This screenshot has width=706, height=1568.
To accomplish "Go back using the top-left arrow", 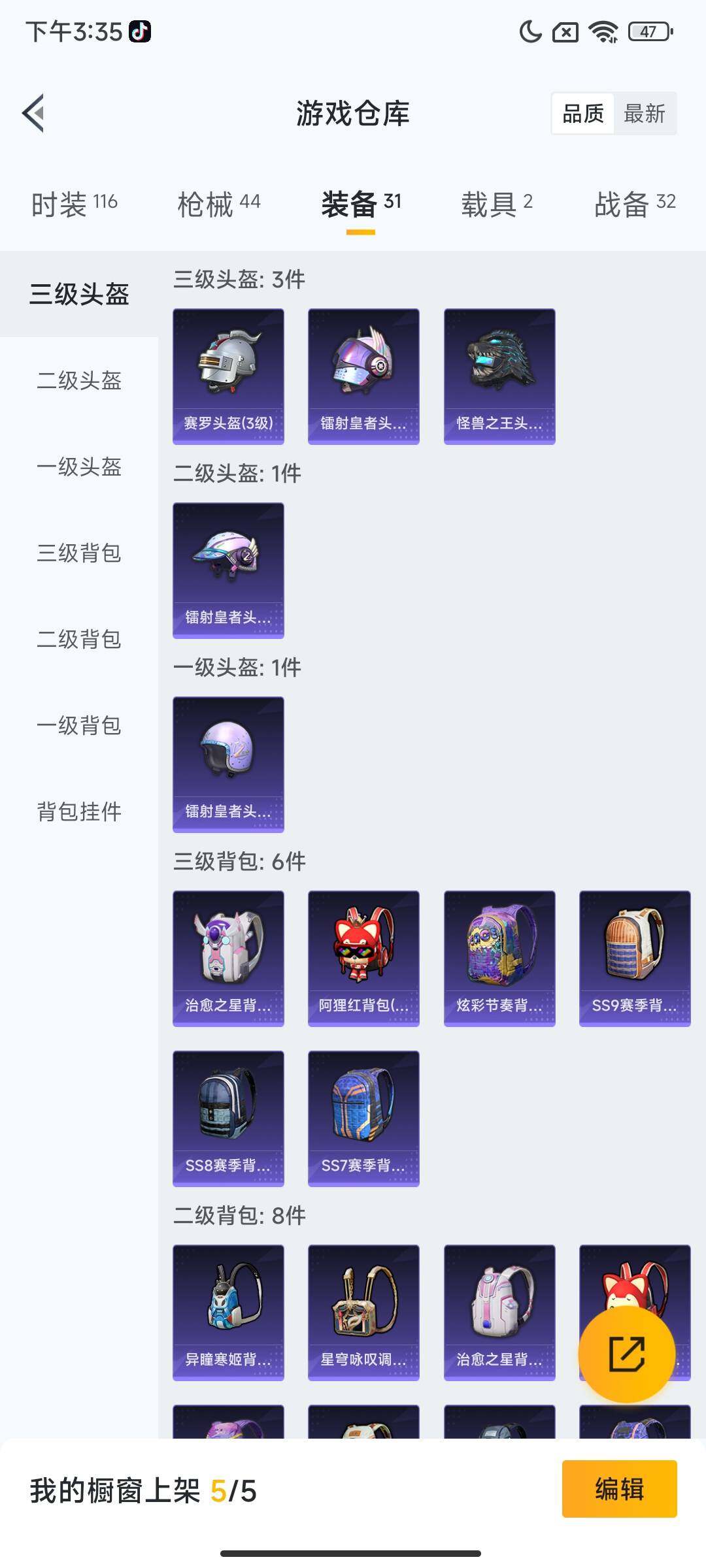I will [x=34, y=113].
